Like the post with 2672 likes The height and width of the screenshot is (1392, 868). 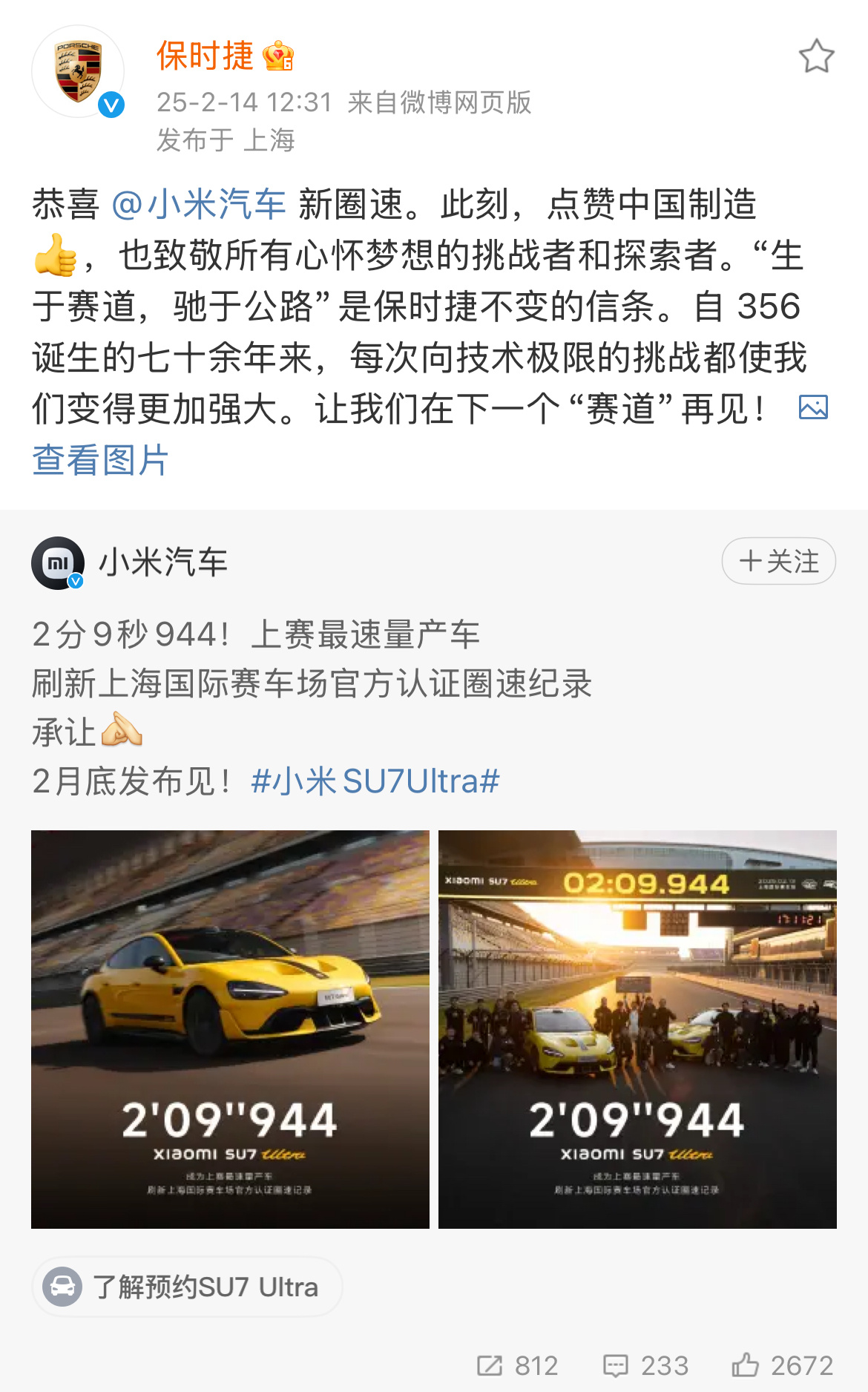click(783, 1365)
